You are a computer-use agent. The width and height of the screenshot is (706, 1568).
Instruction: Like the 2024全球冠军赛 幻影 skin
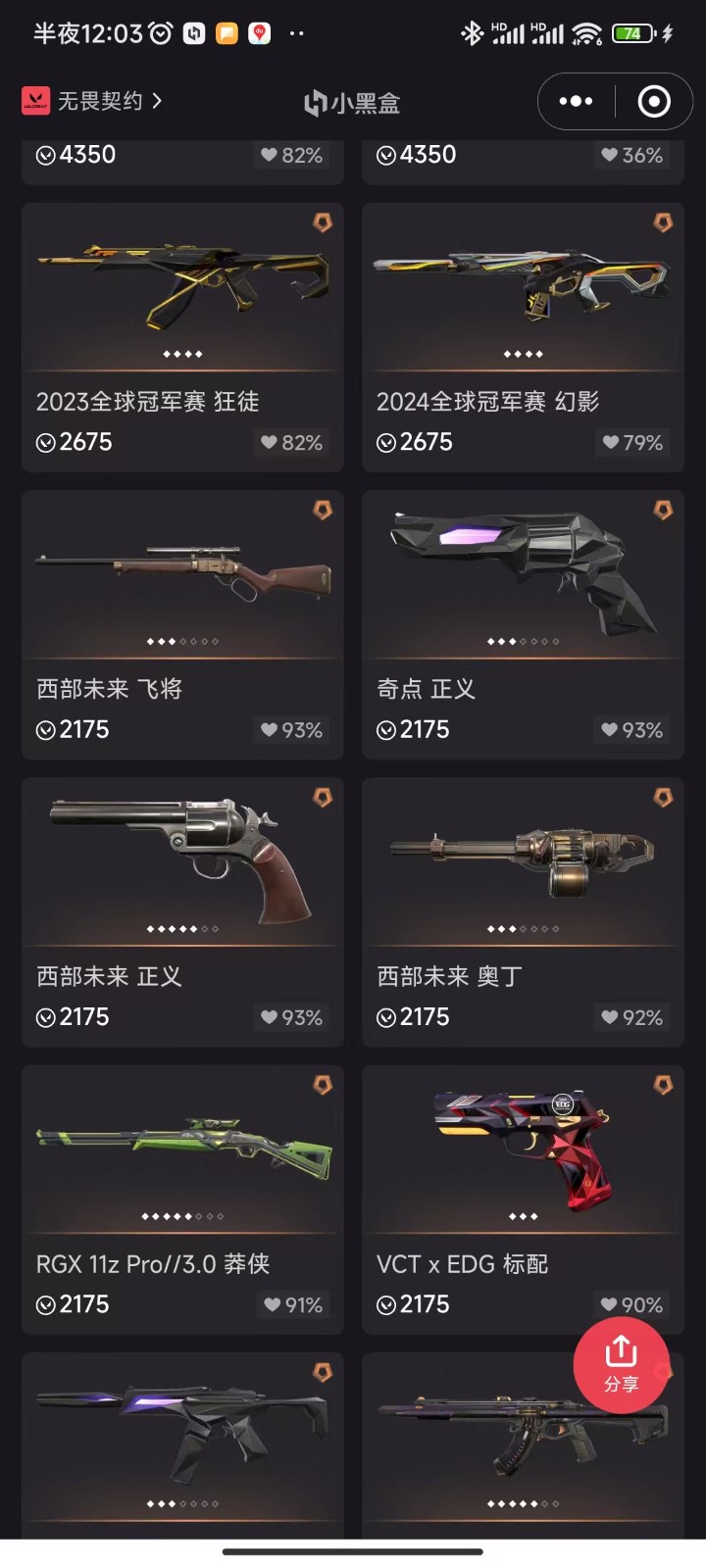[631, 443]
